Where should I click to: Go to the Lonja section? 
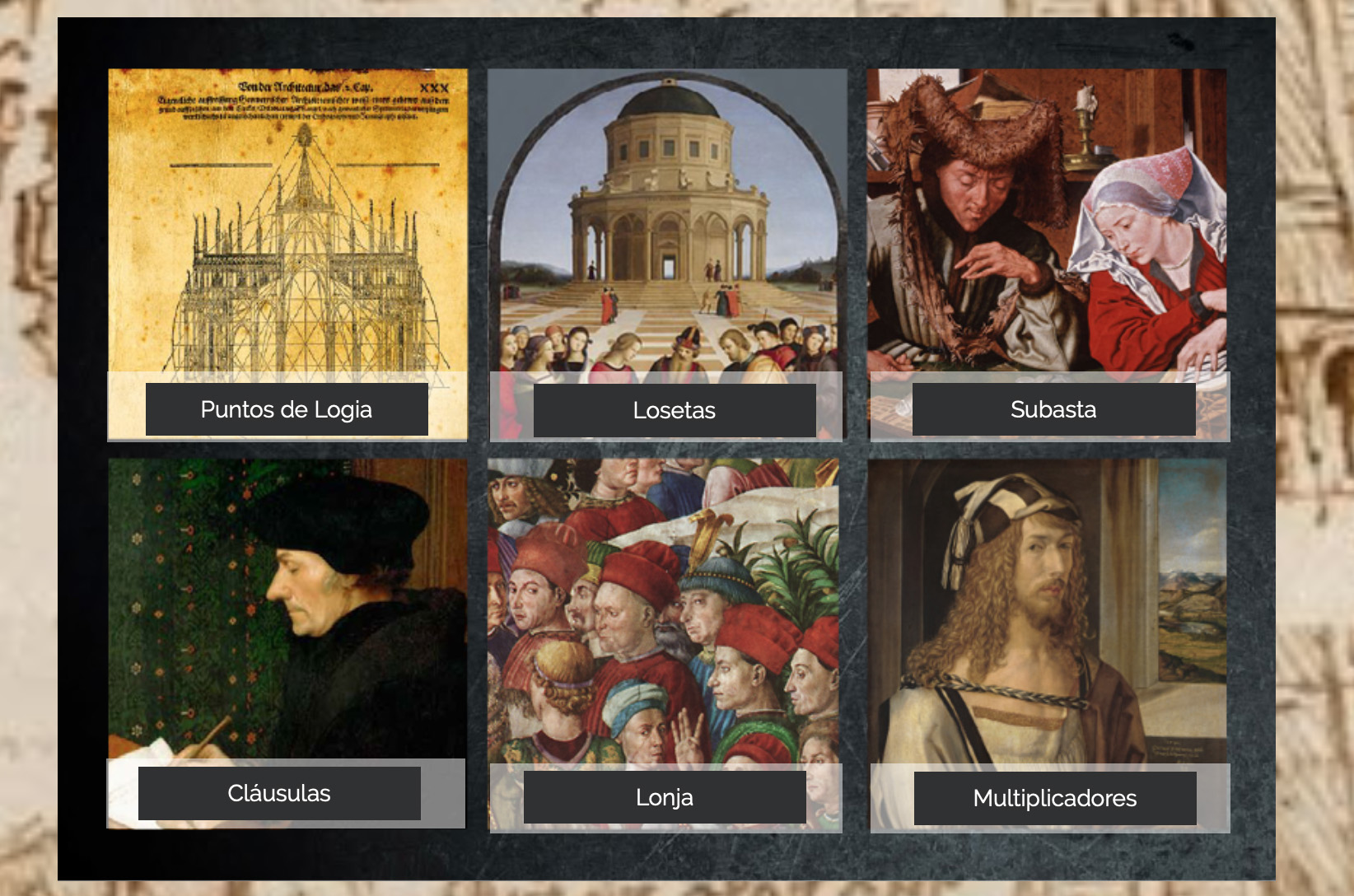click(665, 797)
